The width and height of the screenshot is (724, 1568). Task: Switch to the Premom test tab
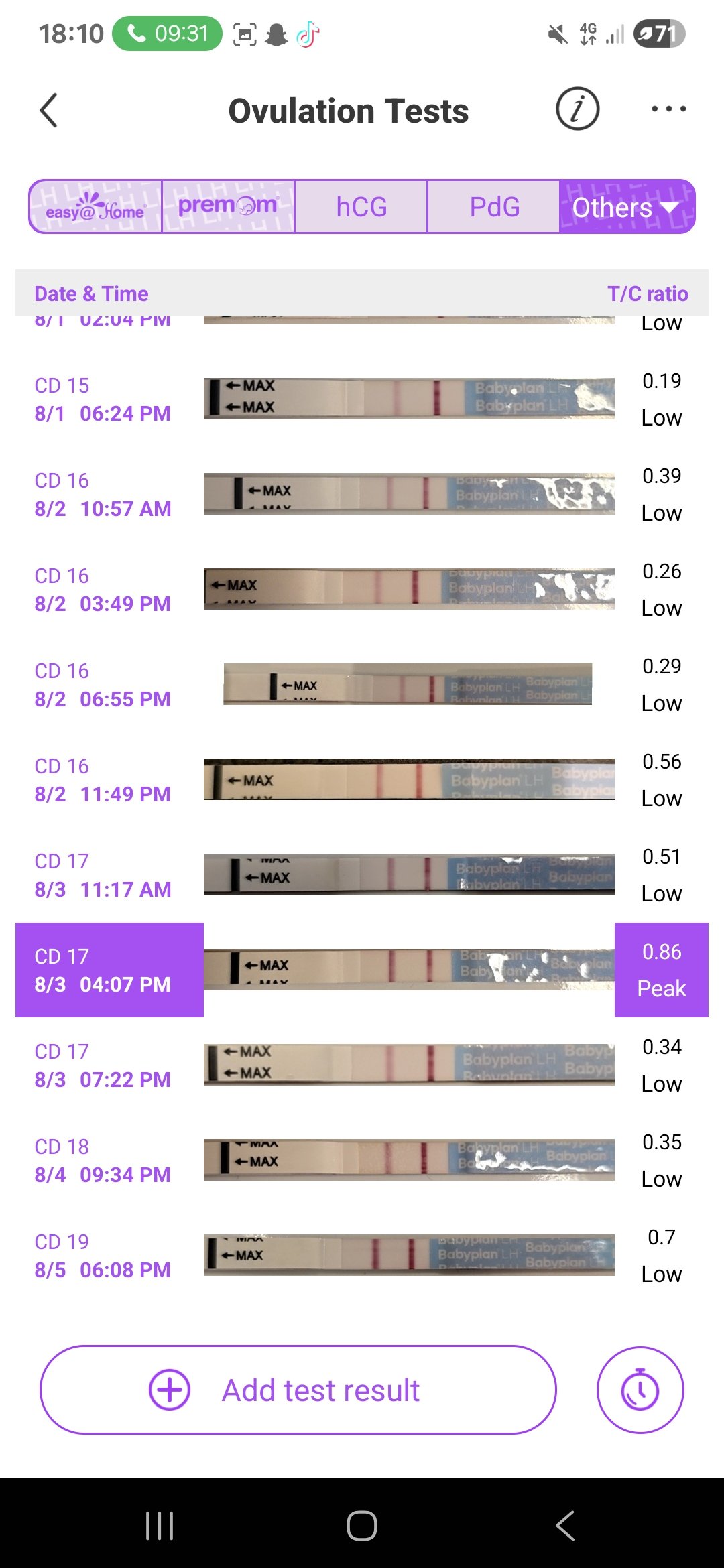tap(227, 207)
